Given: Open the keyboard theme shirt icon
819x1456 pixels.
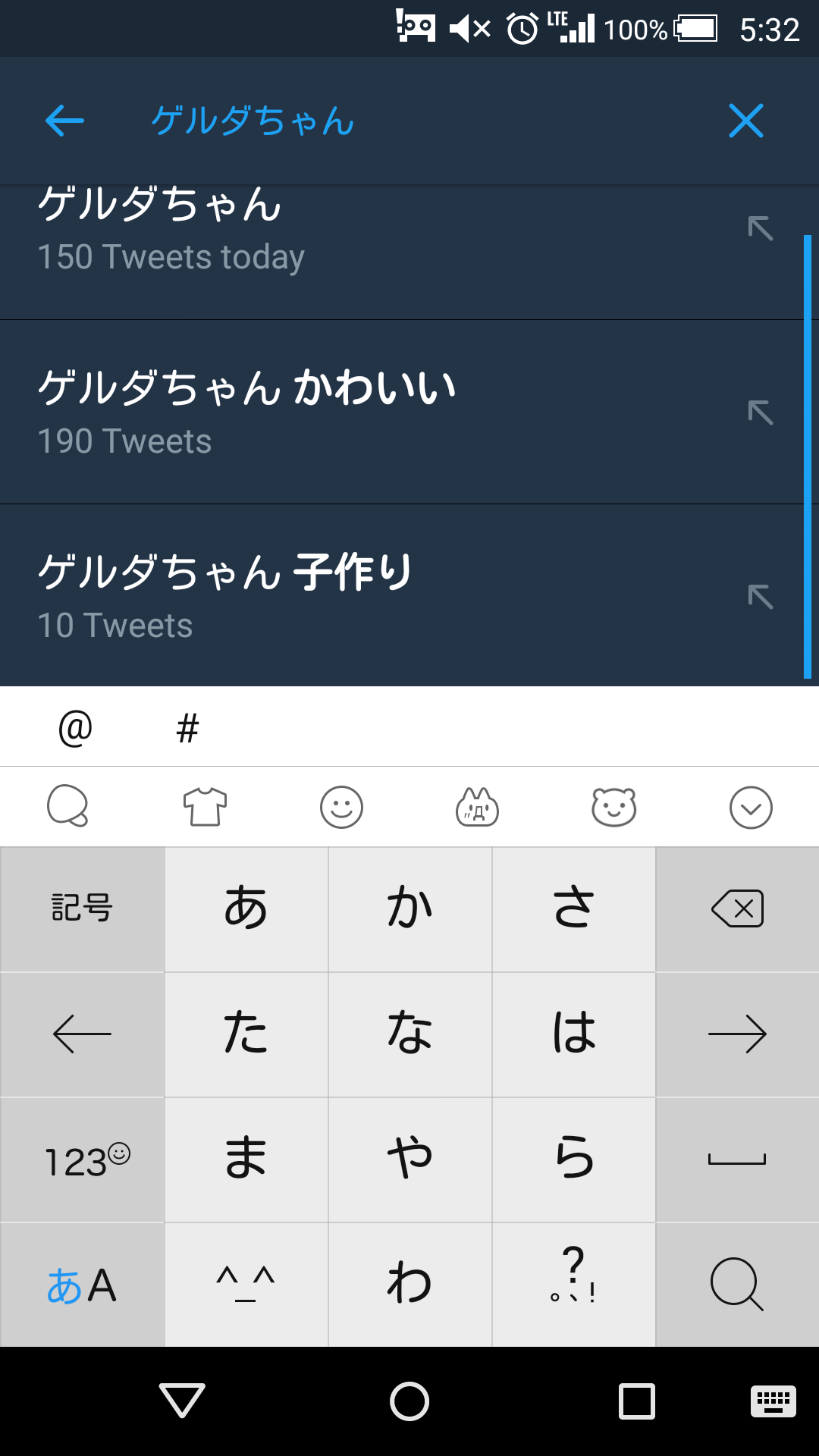Looking at the screenshot, I should coord(205,807).
